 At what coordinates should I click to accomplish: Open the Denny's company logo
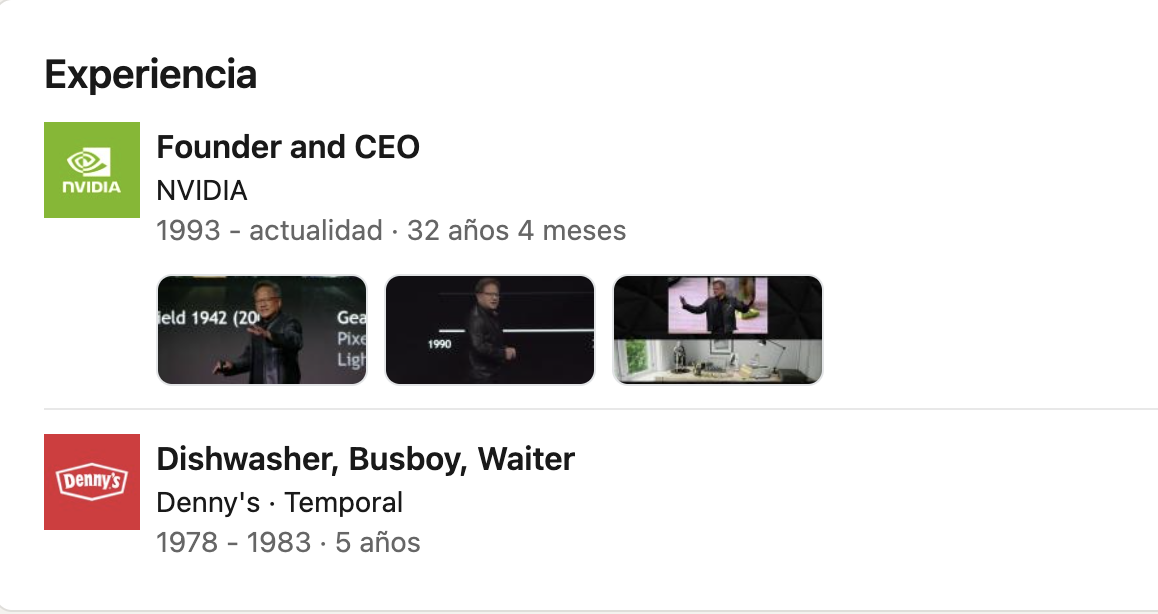point(92,482)
